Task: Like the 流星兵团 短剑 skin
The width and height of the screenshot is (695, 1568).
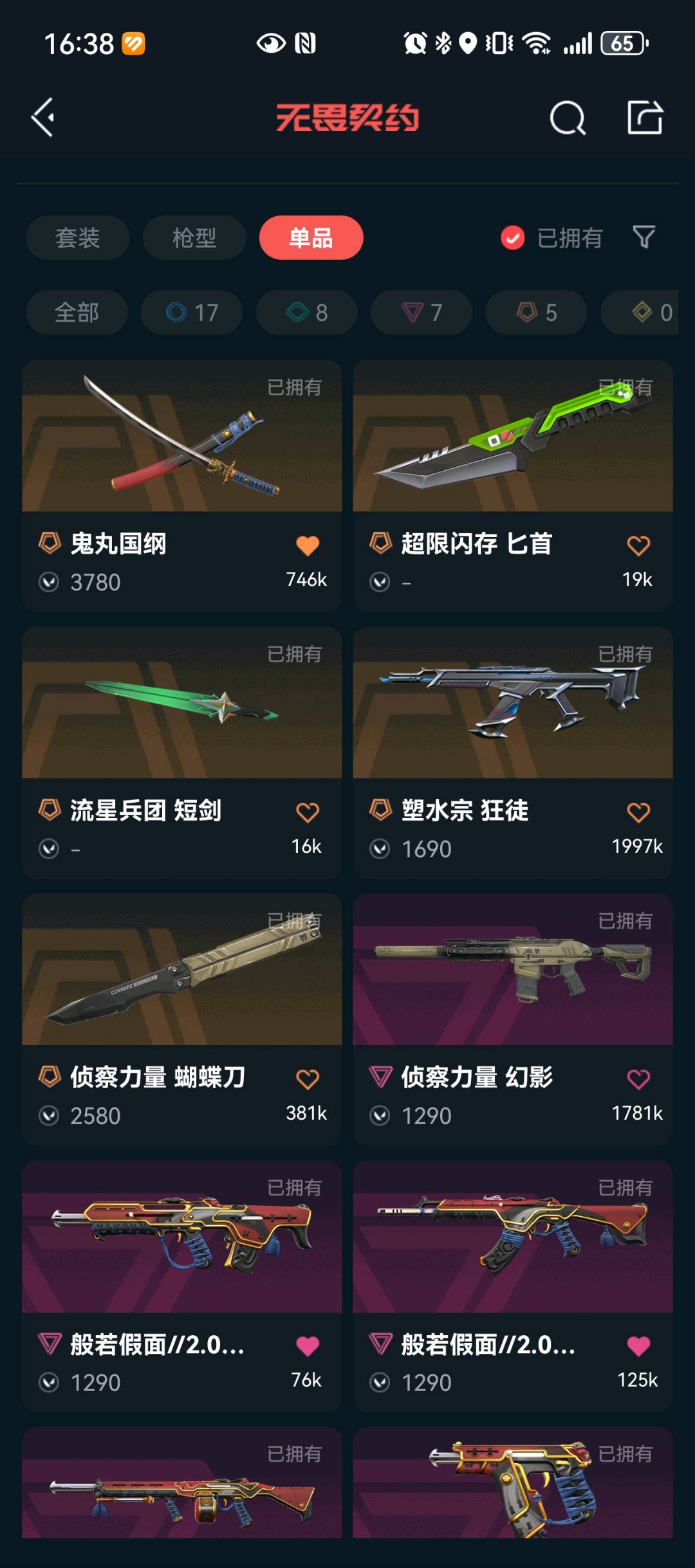Action: [308, 812]
